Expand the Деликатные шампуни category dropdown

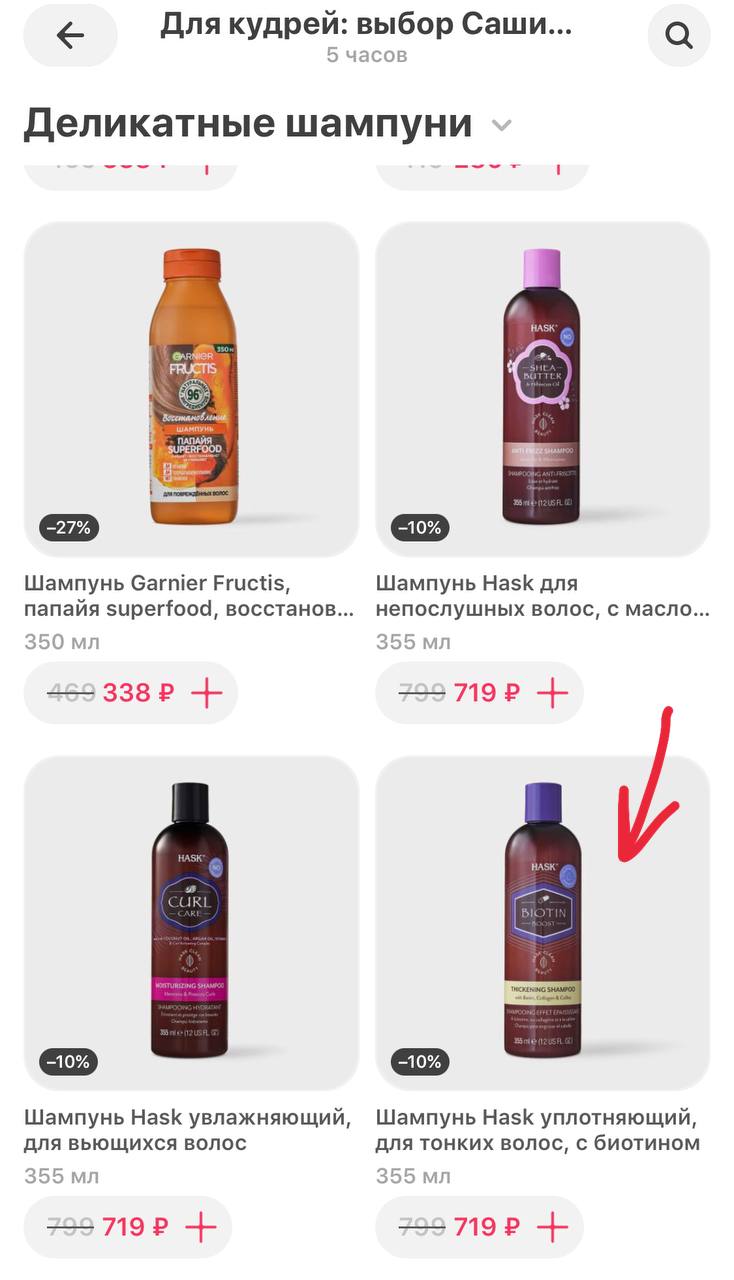point(502,126)
